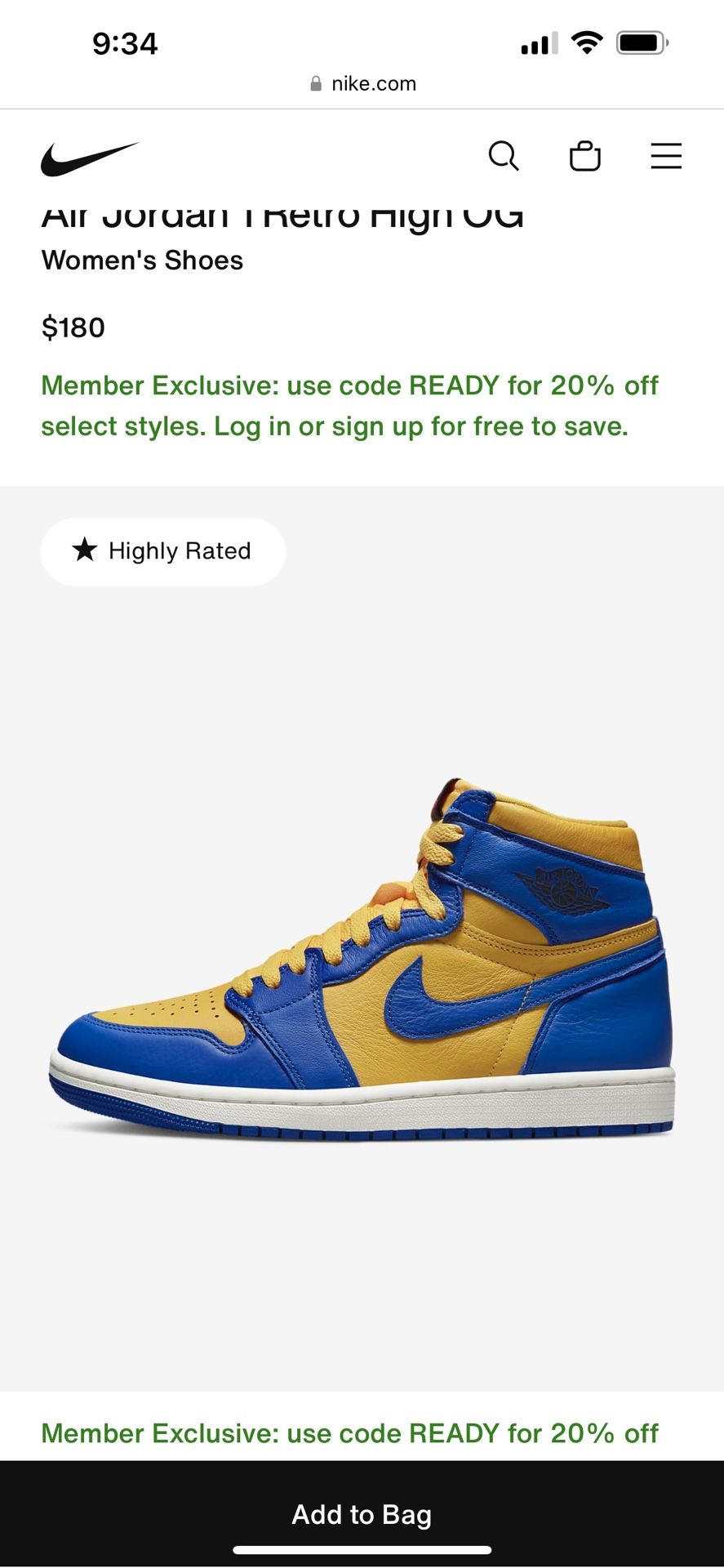Tap the nike.com address bar
The height and width of the screenshot is (1568, 724).
363,83
